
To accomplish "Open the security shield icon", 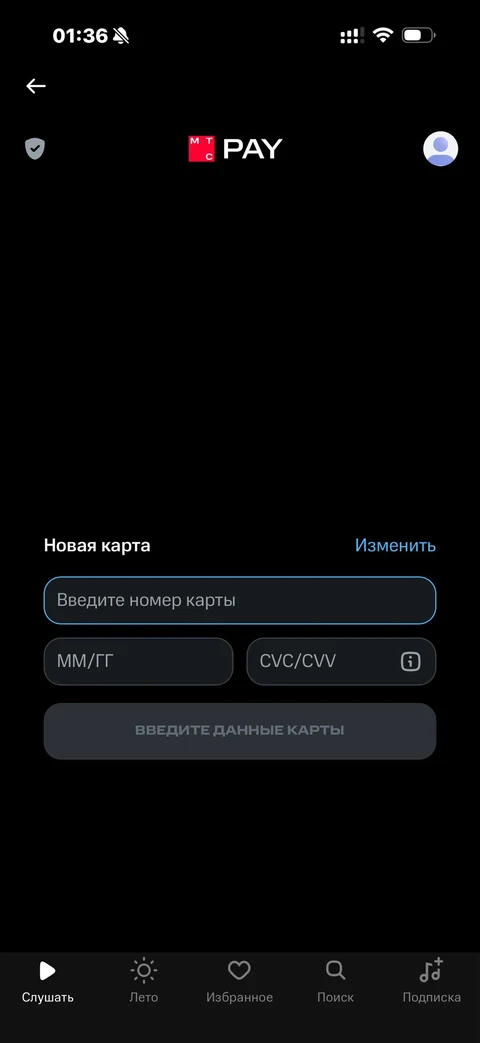I will (x=35, y=148).
